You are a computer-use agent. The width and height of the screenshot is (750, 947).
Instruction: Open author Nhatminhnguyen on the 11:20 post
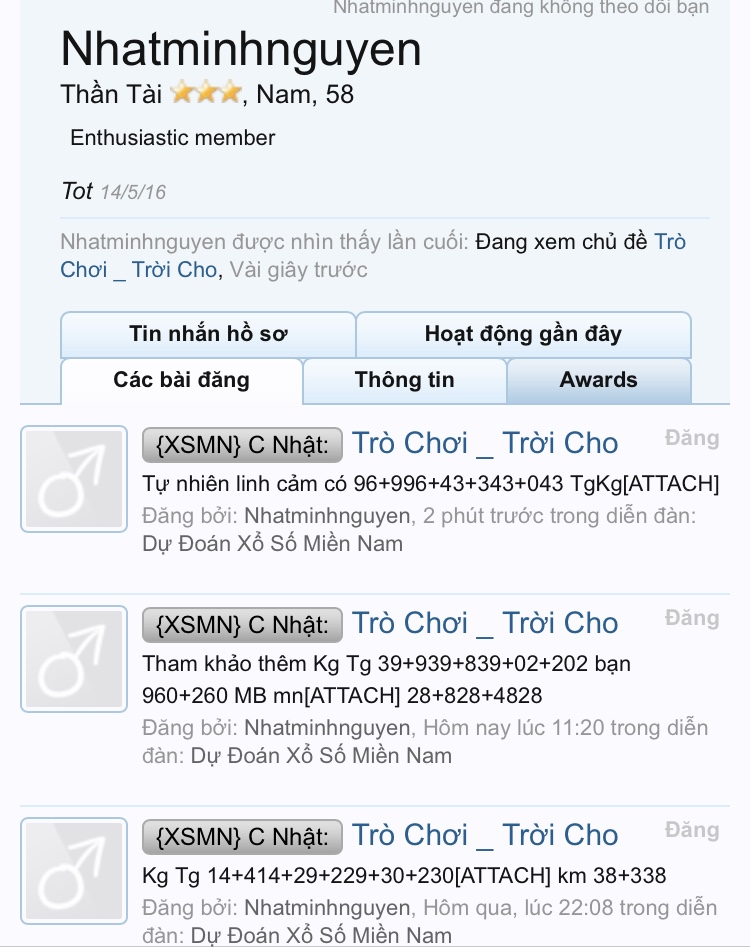tap(327, 728)
